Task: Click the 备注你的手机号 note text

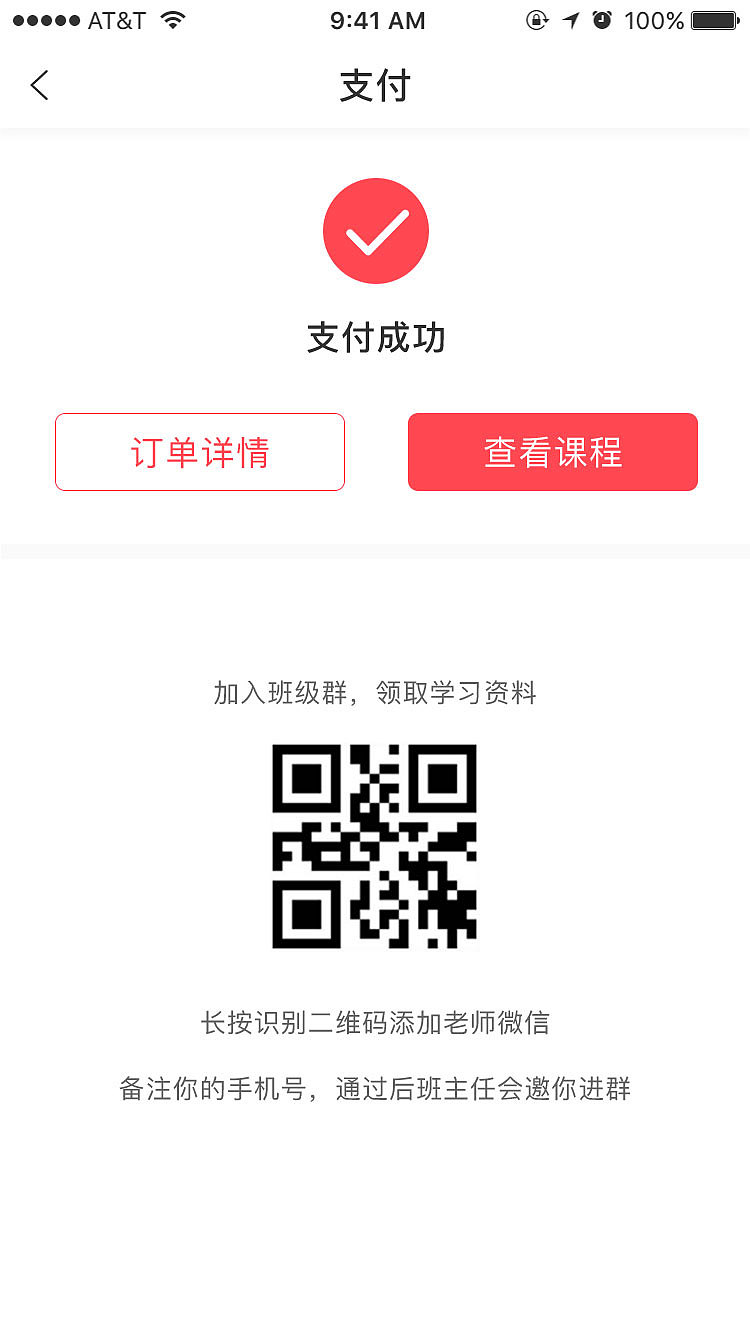Action: pos(375,1088)
